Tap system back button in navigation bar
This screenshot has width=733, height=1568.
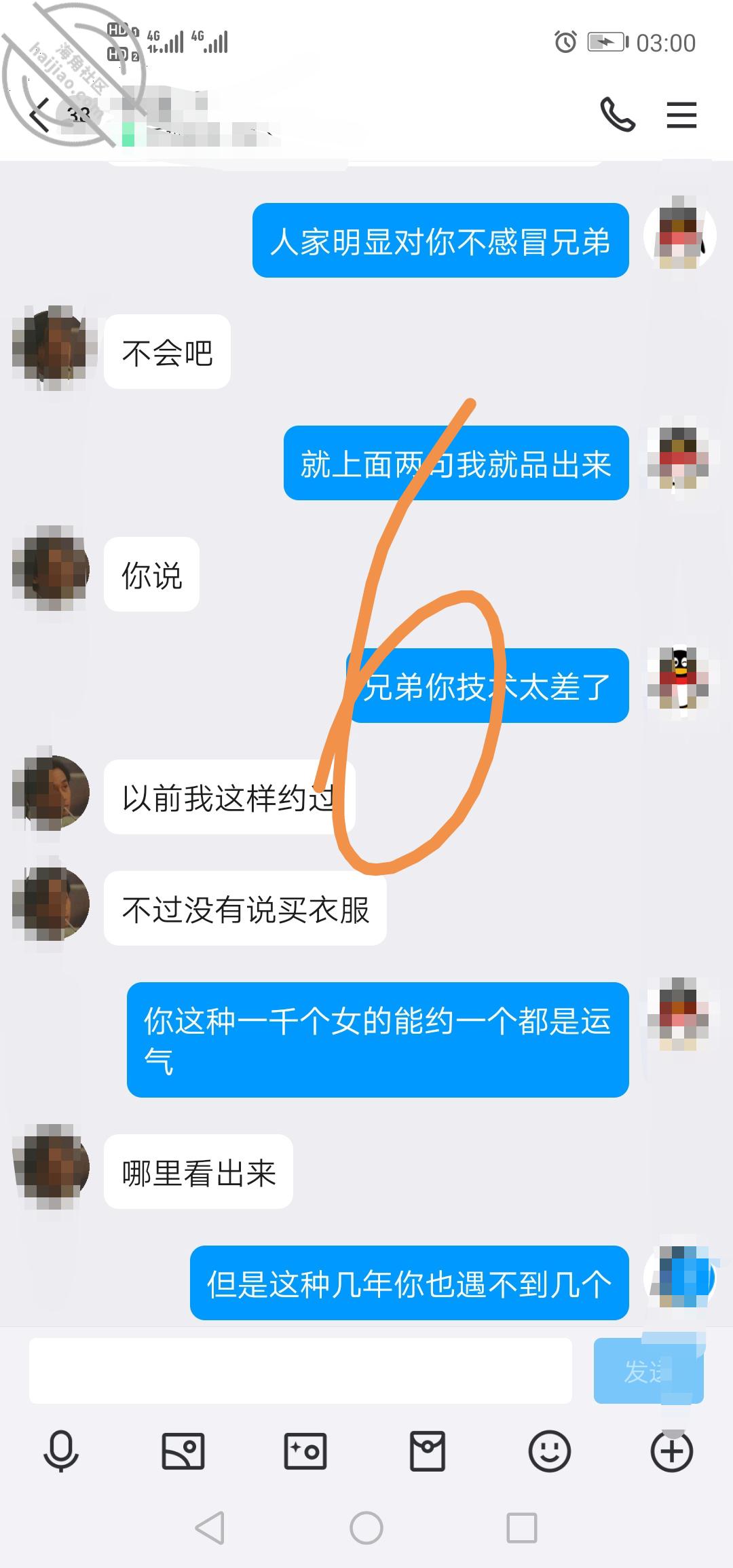pyautogui.click(x=210, y=1528)
